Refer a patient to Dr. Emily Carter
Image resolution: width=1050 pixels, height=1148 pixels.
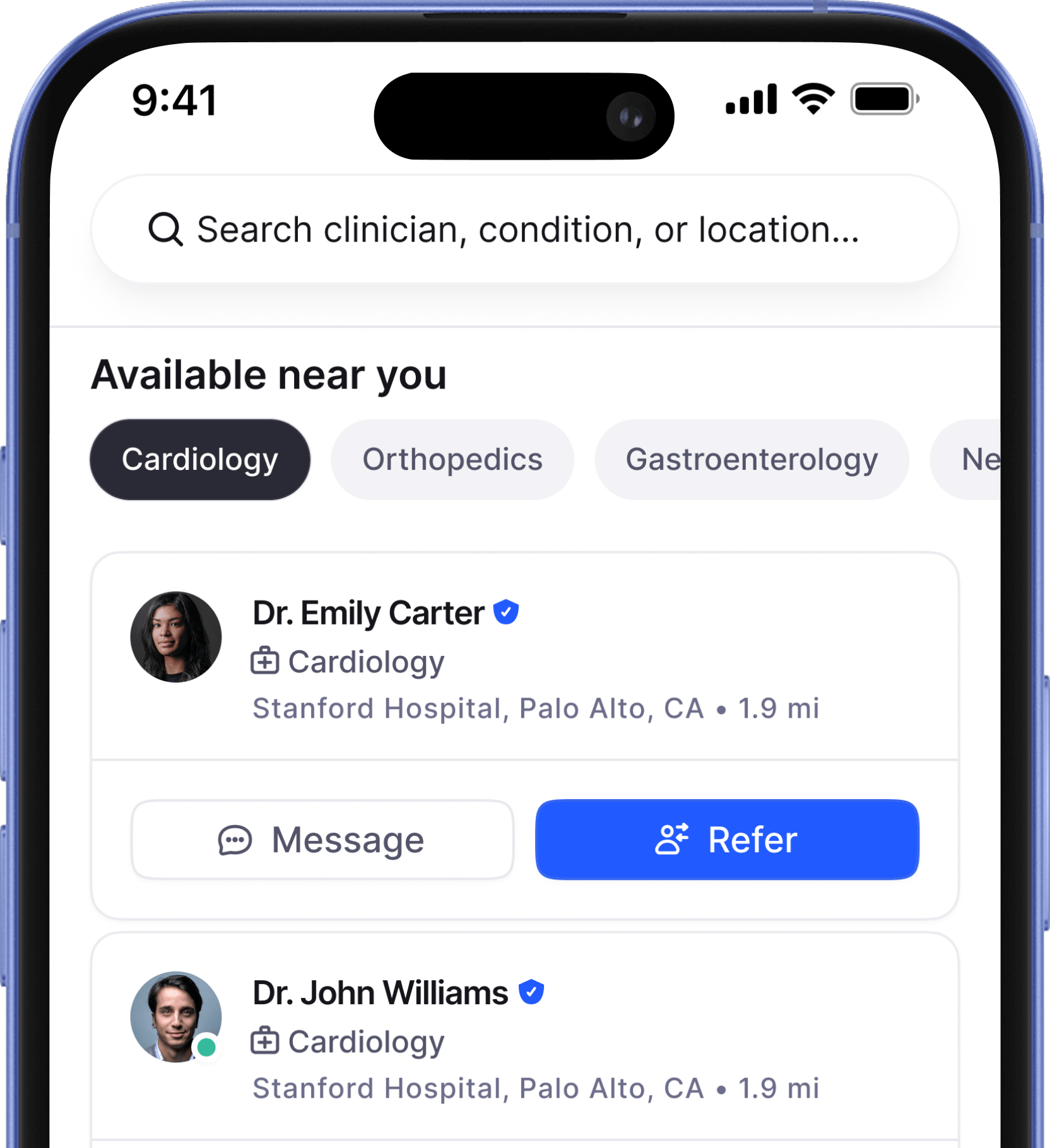pyautogui.click(x=727, y=840)
